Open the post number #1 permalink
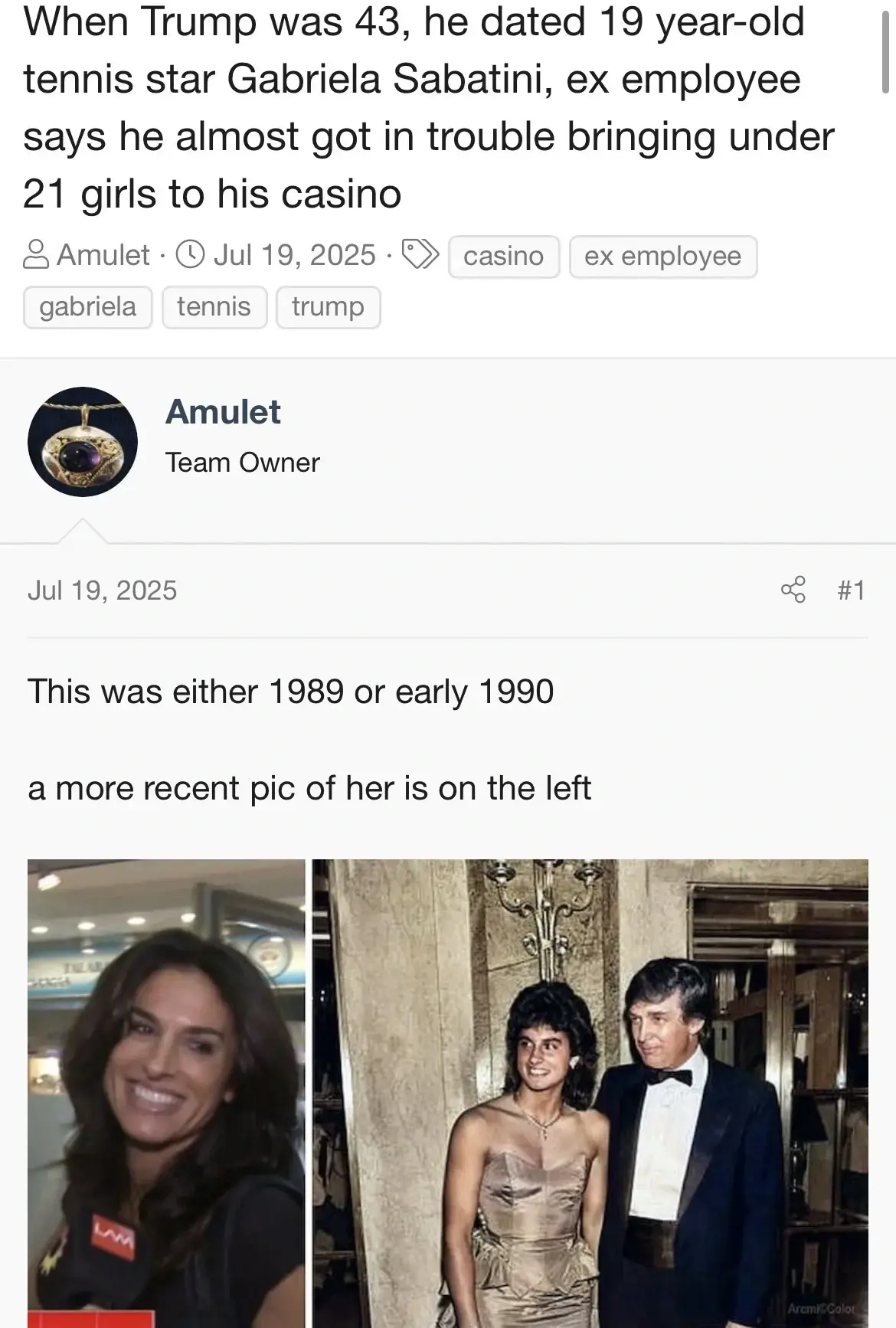 click(x=851, y=590)
